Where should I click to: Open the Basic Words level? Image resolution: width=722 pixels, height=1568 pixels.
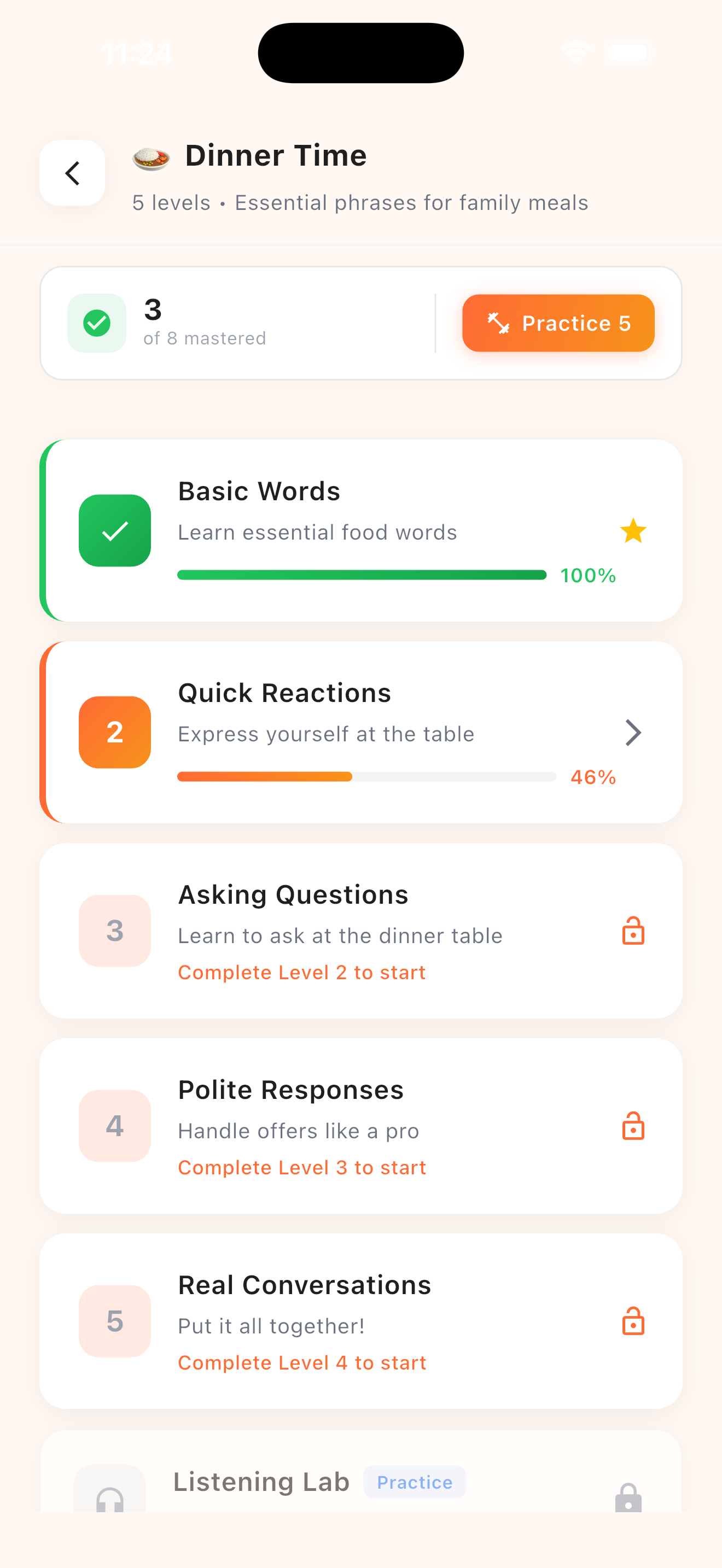coord(360,530)
